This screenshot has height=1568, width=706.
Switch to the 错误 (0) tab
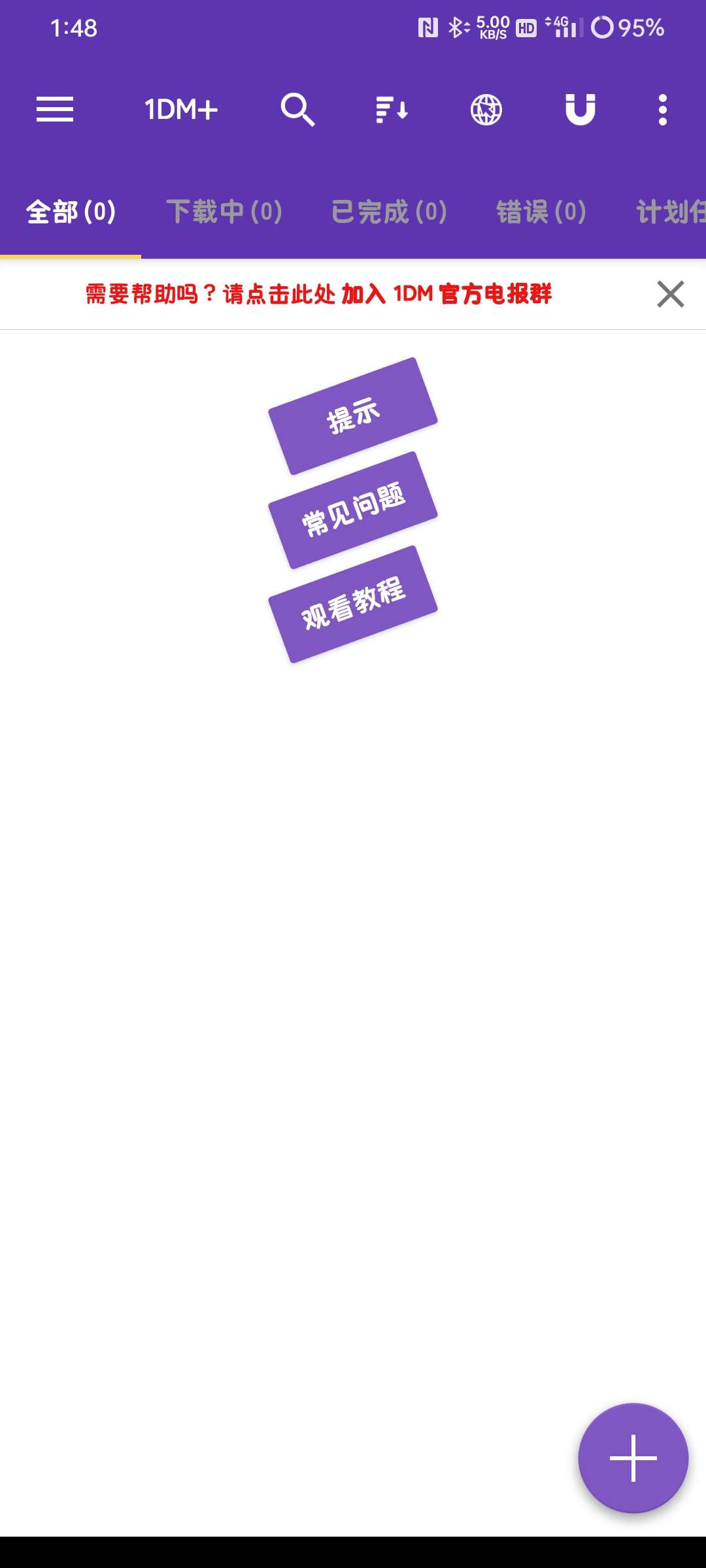coord(541,212)
